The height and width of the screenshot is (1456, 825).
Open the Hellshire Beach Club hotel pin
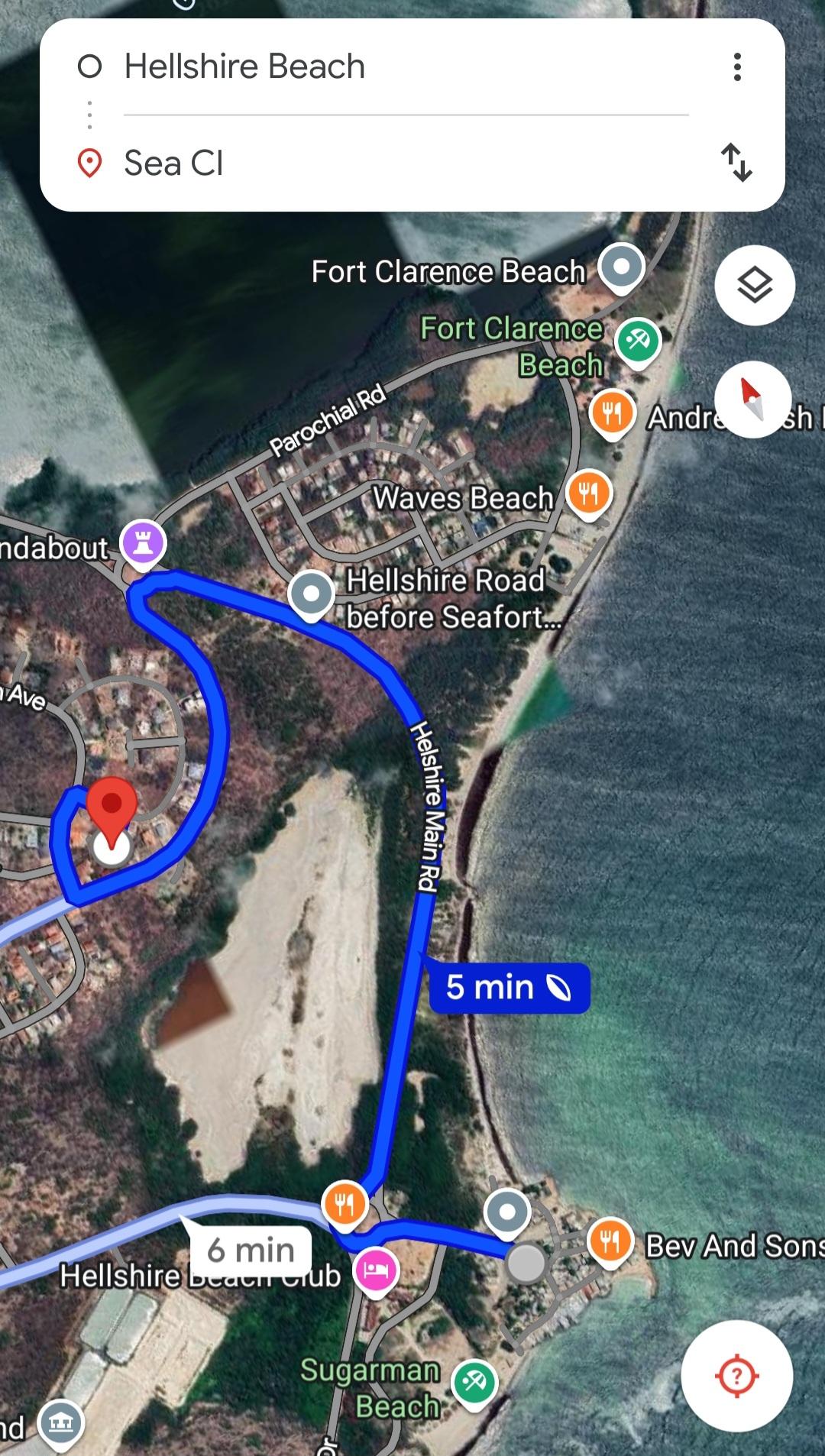point(376,1271)
